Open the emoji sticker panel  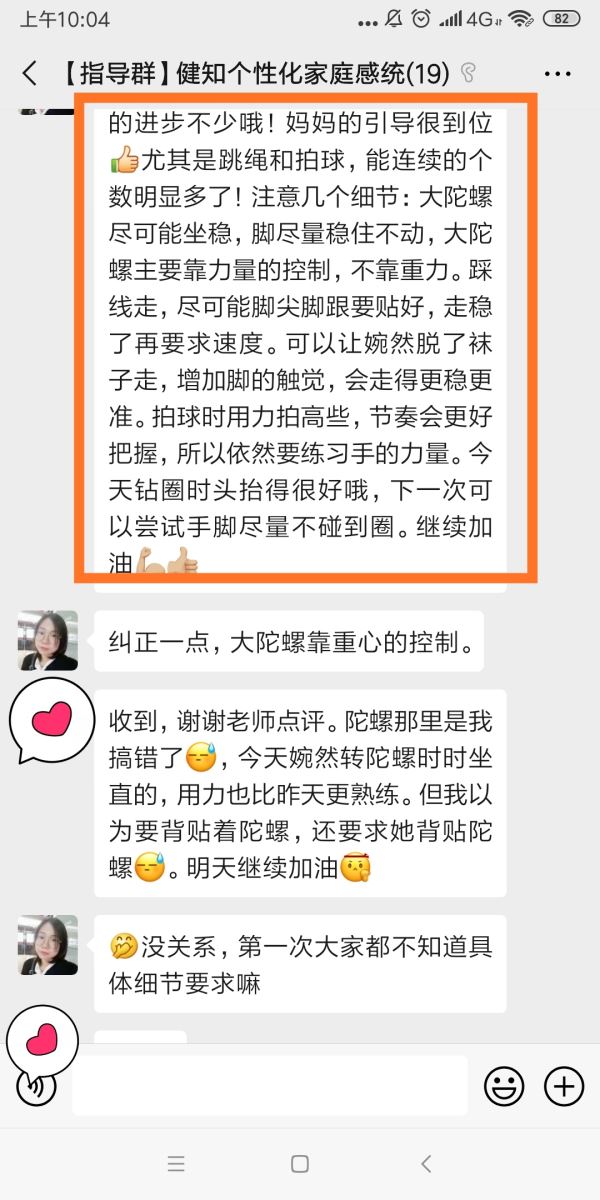pyautogui.click(x=504, y=1085)
